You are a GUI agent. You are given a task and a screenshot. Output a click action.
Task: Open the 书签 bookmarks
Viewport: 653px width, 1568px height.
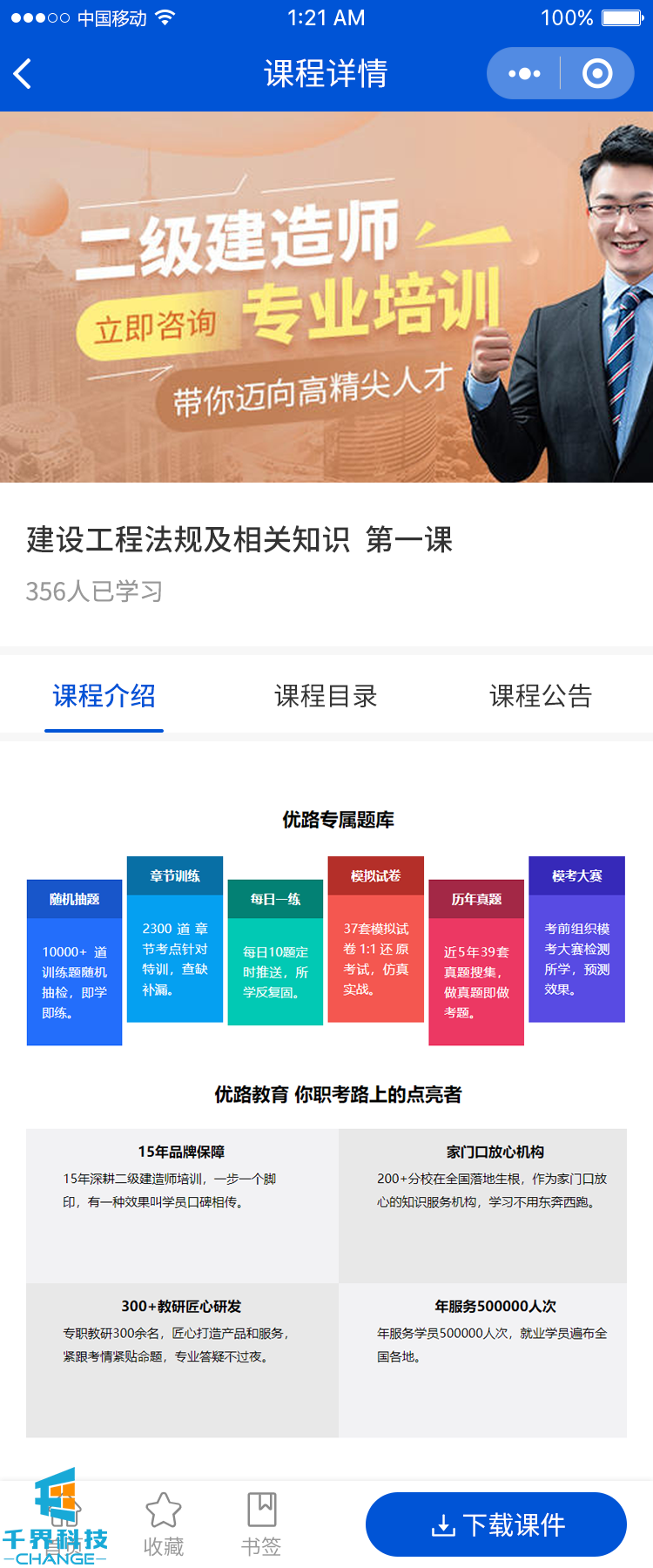point(261,1524)
